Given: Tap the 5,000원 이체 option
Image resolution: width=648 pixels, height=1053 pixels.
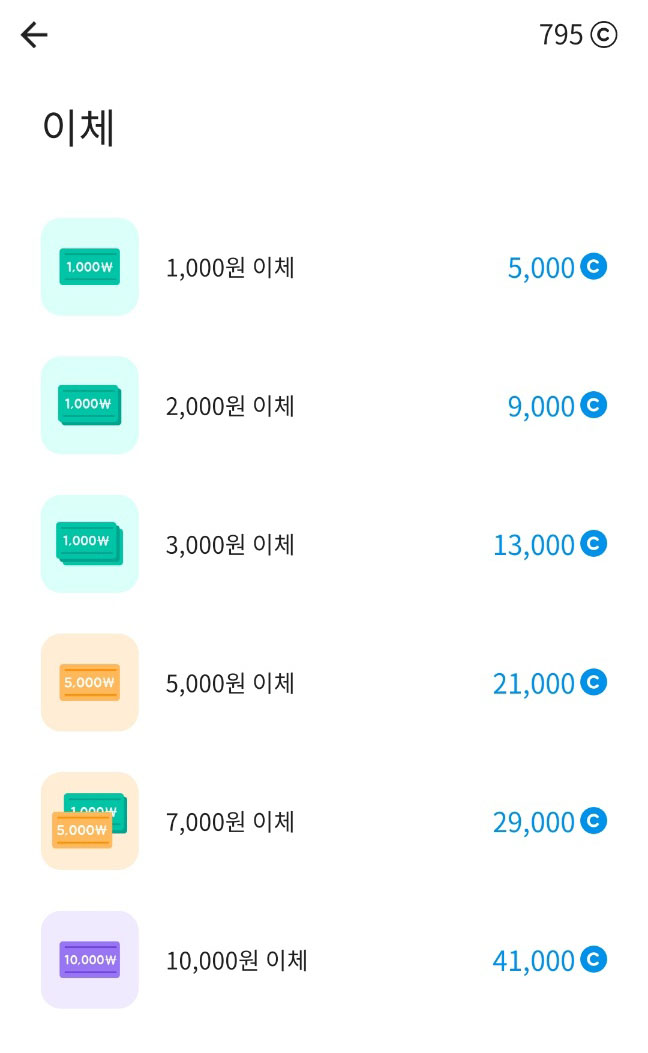Looking at the screenshot, I should (324, 682).
